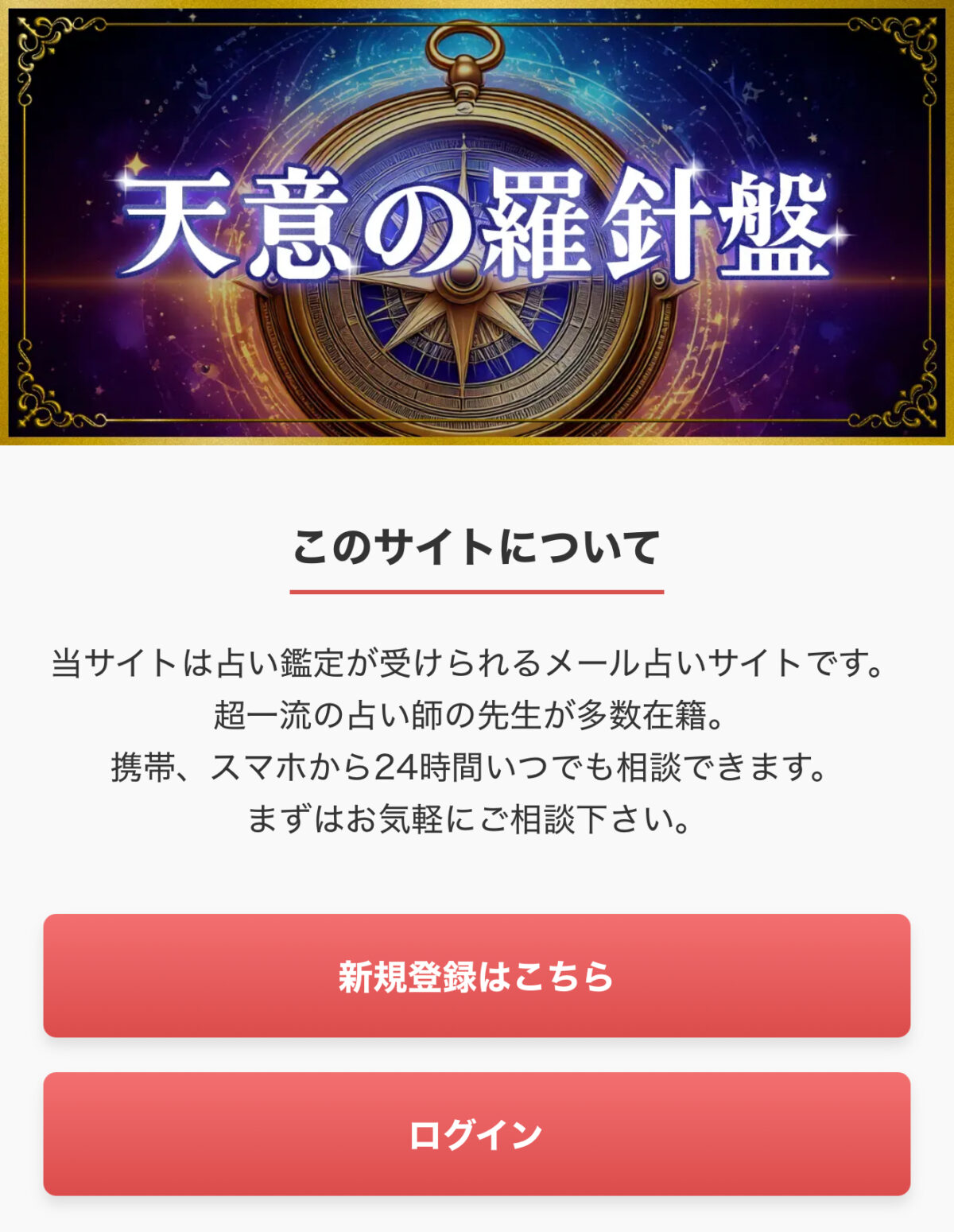Image resolution: width=954 pixels, height=1232 pixels.
Task: Open the ログイン button
Action: pyautogui.click(x=476, y=1134)
